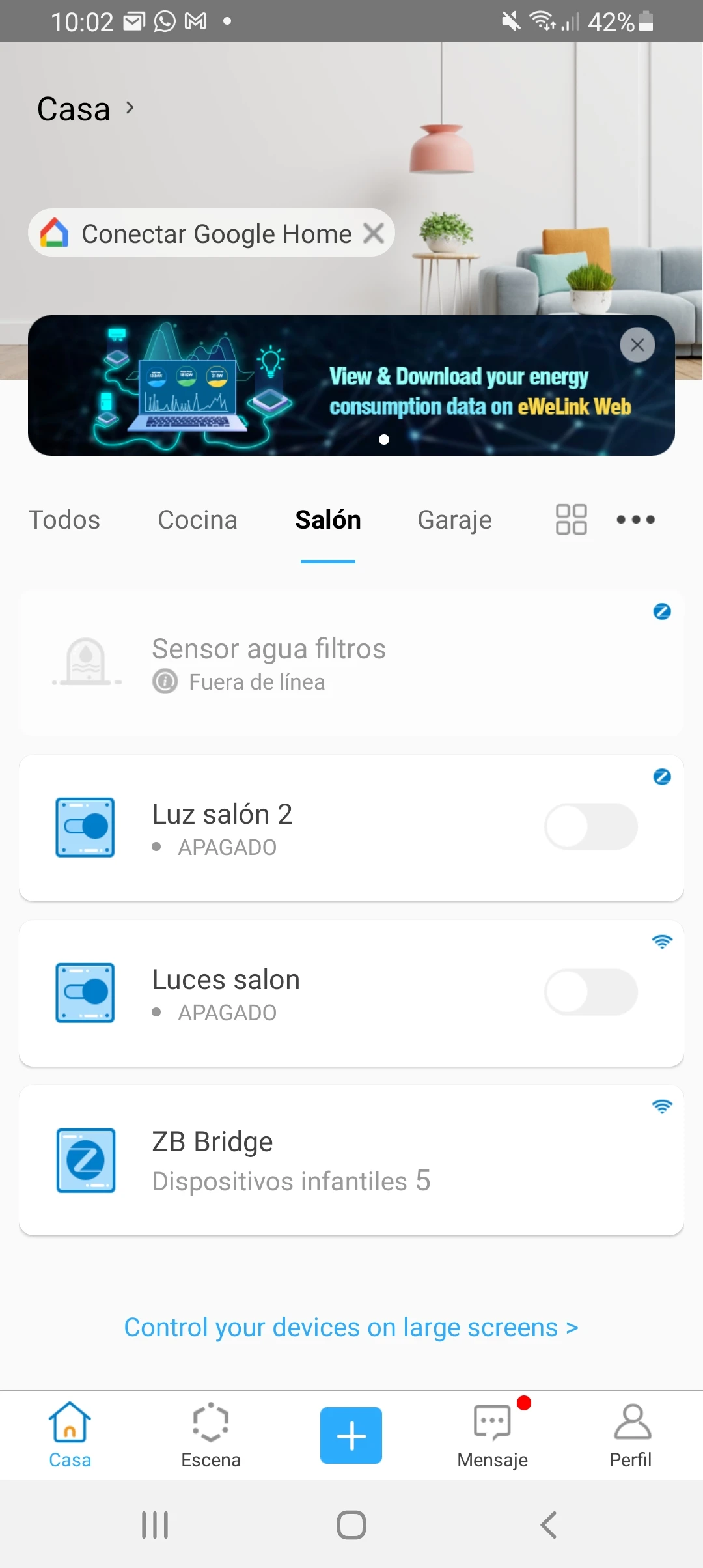The height and width of the screenshot is (1568, 703).
Task: Go to the Escena tab
Action: [211, 1436]
